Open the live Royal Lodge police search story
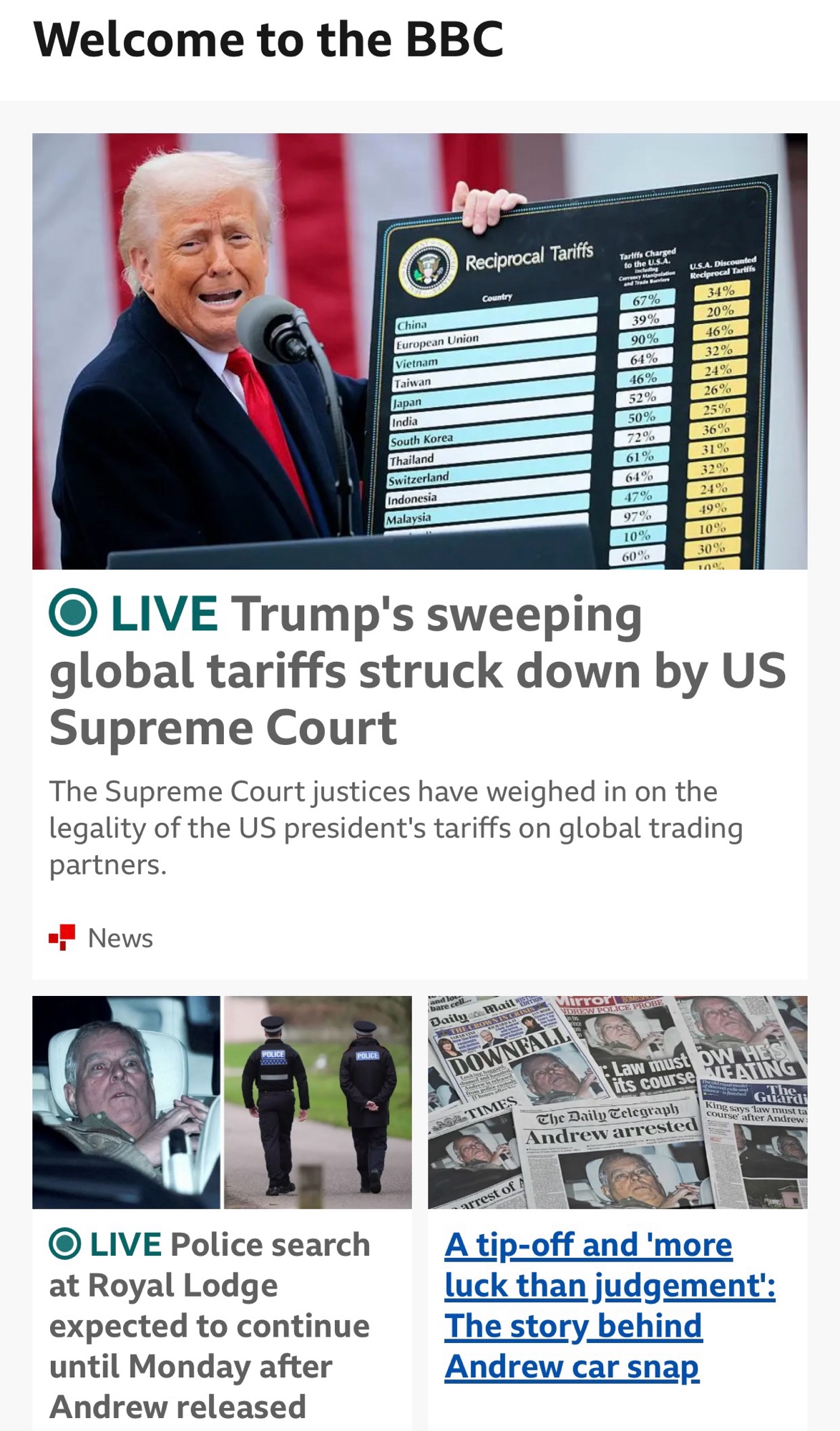840x1431 pixels. point(210,1325)
